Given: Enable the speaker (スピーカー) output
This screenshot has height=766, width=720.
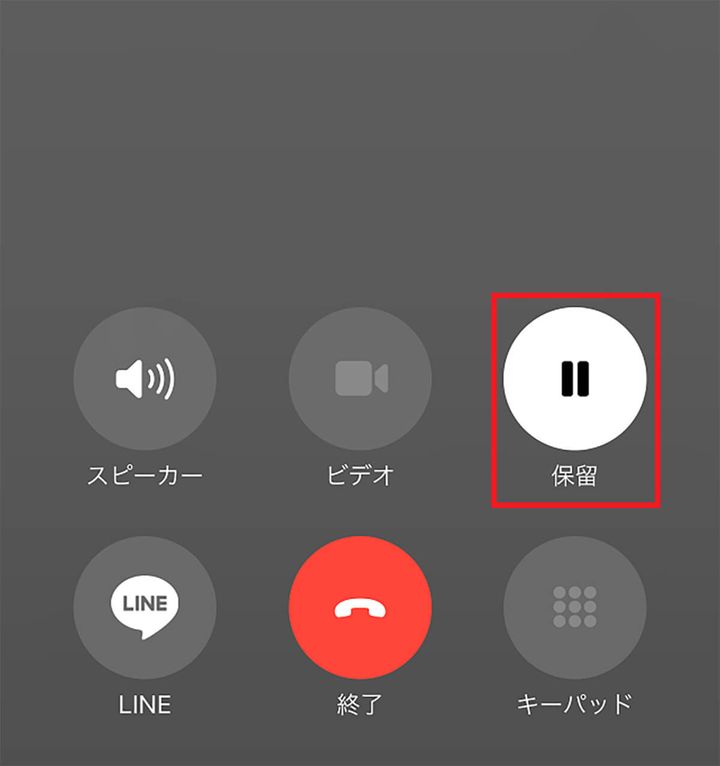Looking at the screenshot, I should coord(145,378).
